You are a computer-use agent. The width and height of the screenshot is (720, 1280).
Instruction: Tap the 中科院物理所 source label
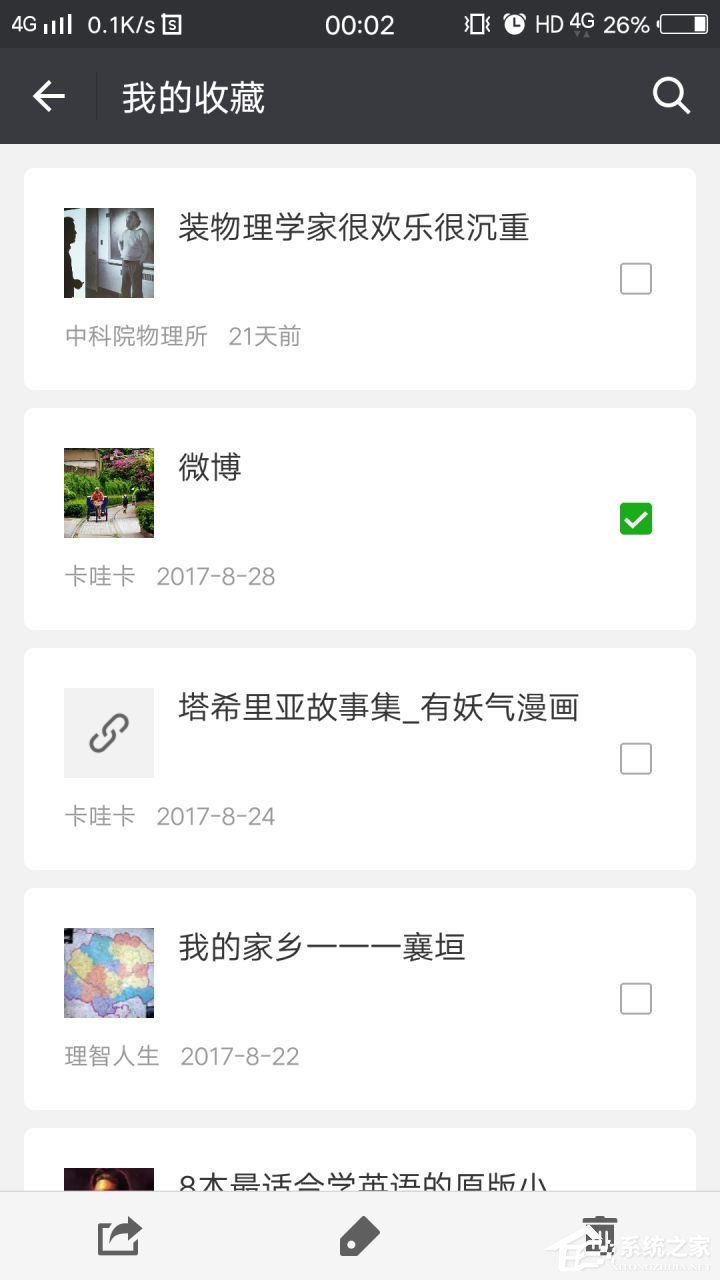[x=136, y=336]
